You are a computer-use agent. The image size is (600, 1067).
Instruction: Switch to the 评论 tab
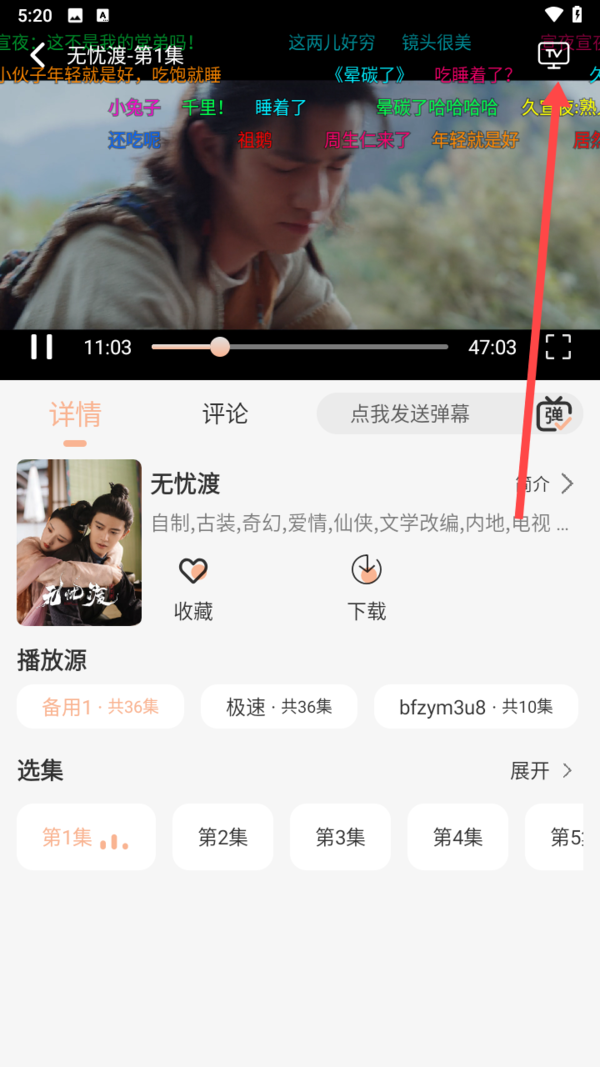pyautogui.click(x=225, y=414)
